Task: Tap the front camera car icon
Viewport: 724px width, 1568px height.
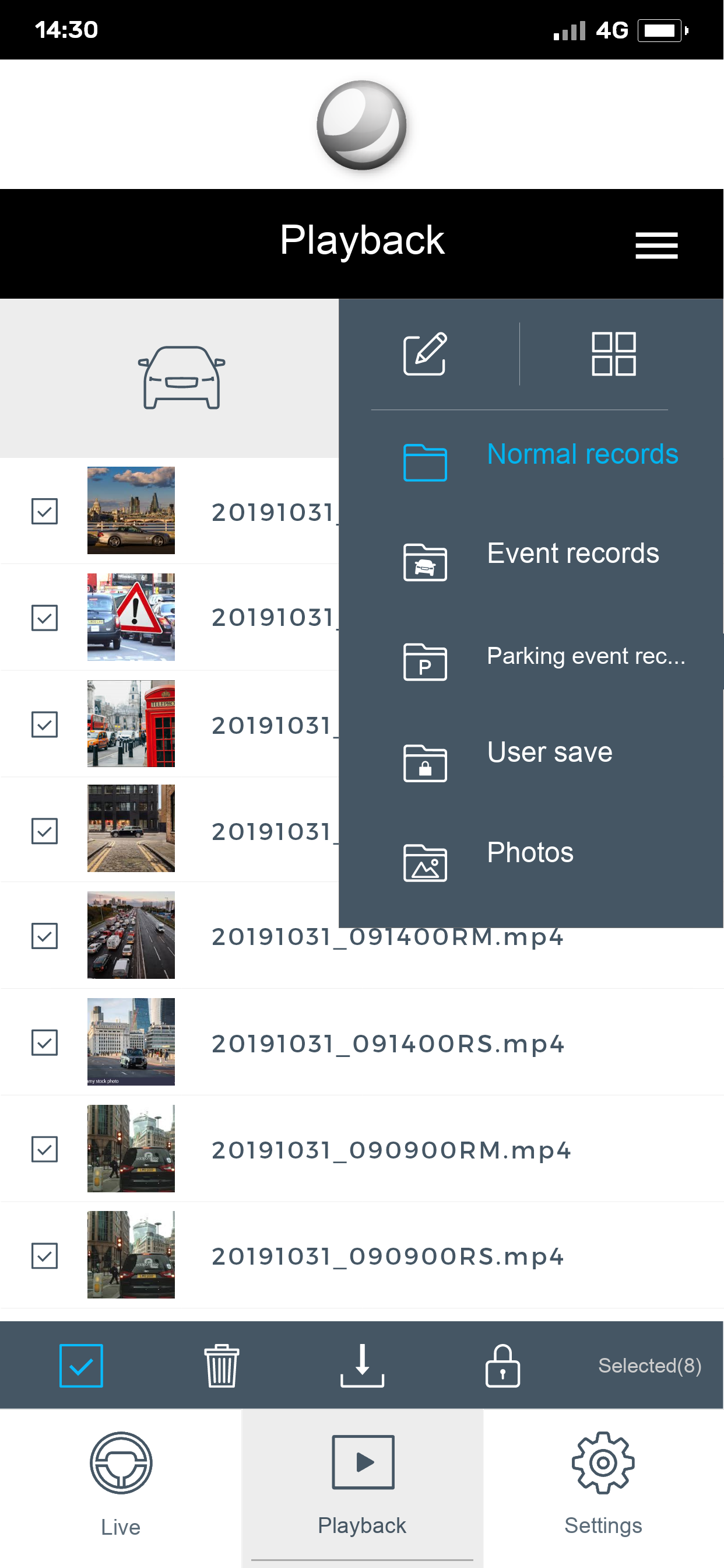Action: click(181, 377)
